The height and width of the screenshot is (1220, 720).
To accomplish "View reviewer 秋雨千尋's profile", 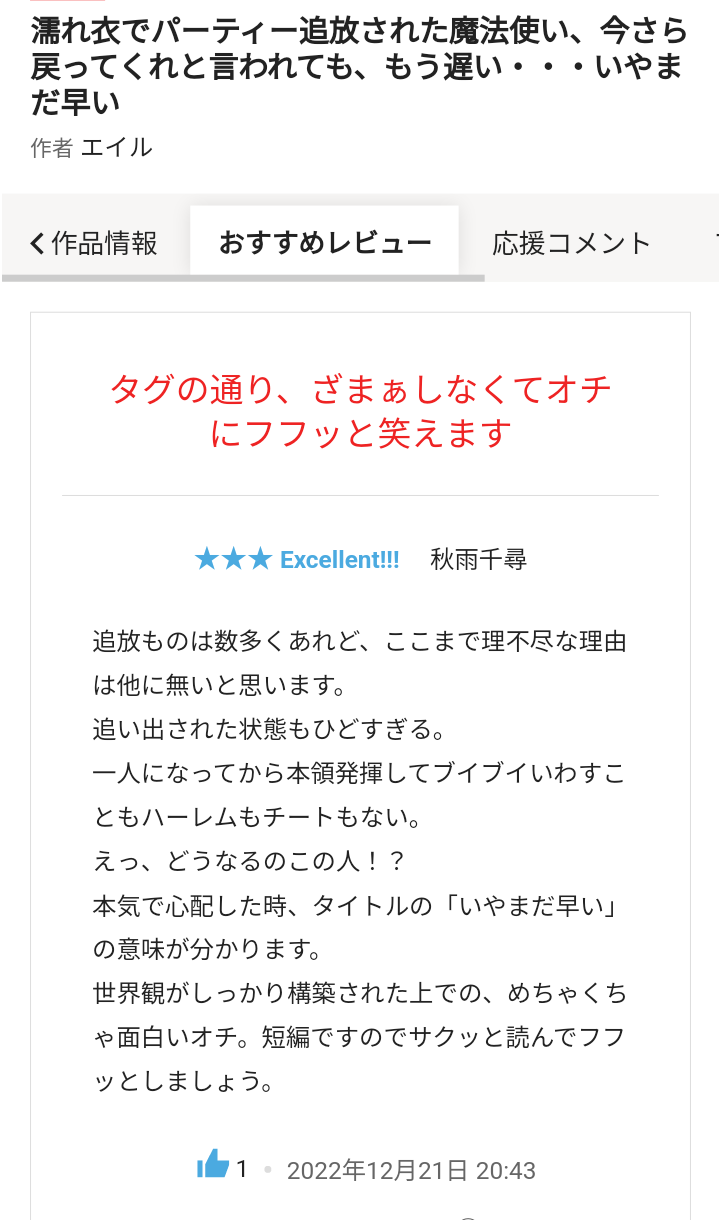I will coord(478,560).
